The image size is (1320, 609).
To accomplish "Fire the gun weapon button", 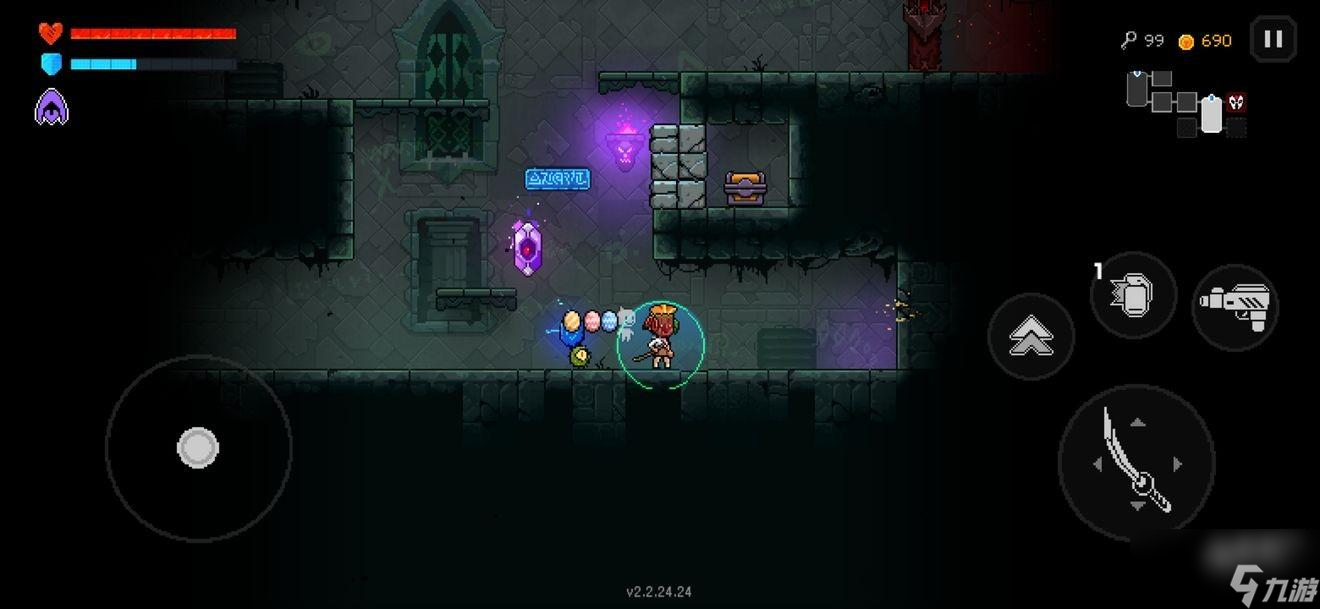I will coord(1235,307).
